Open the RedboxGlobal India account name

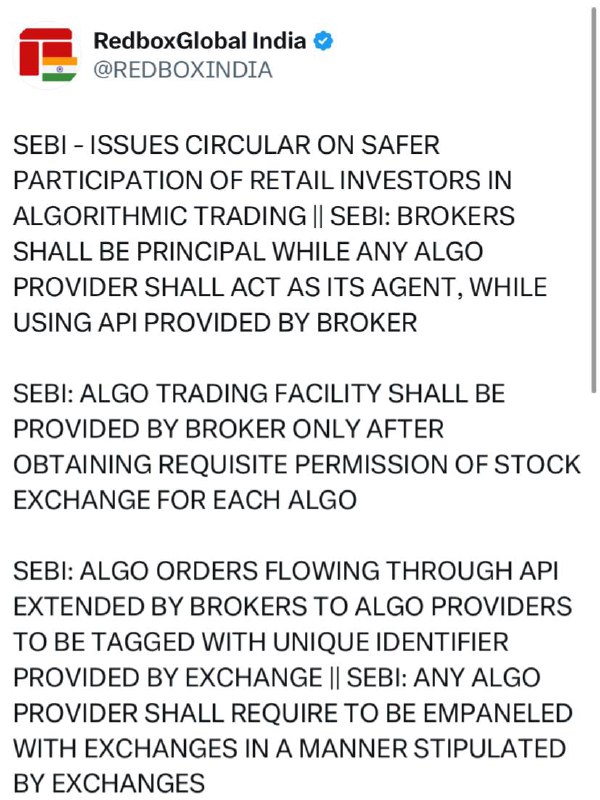click(x=199, y=41)
